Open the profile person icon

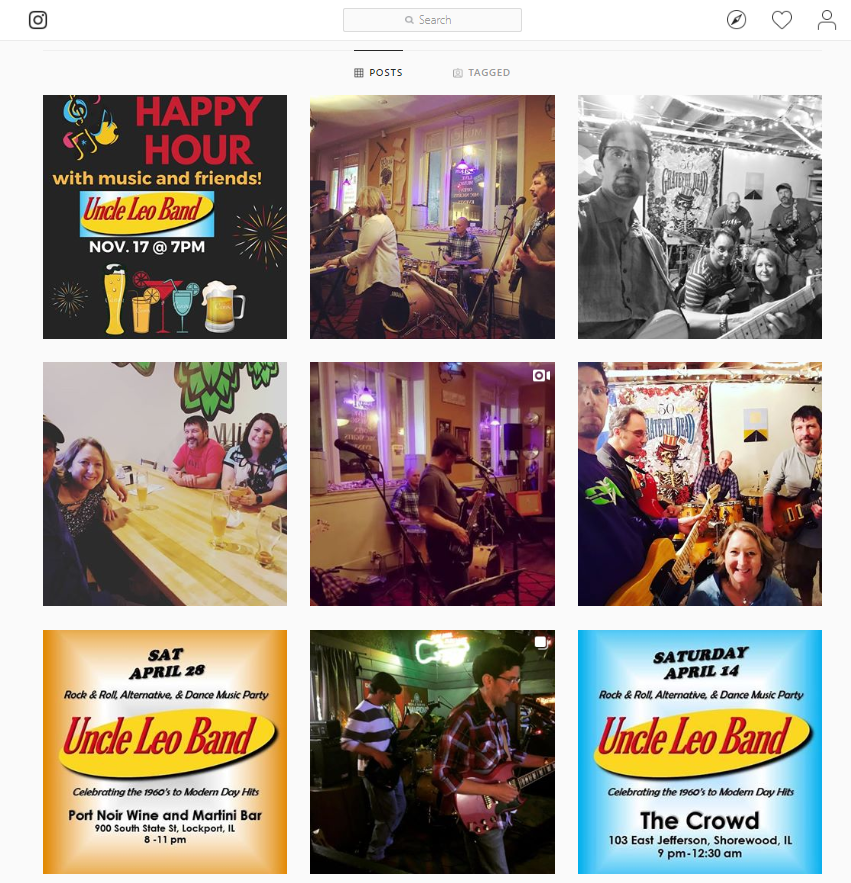(826, 20)
